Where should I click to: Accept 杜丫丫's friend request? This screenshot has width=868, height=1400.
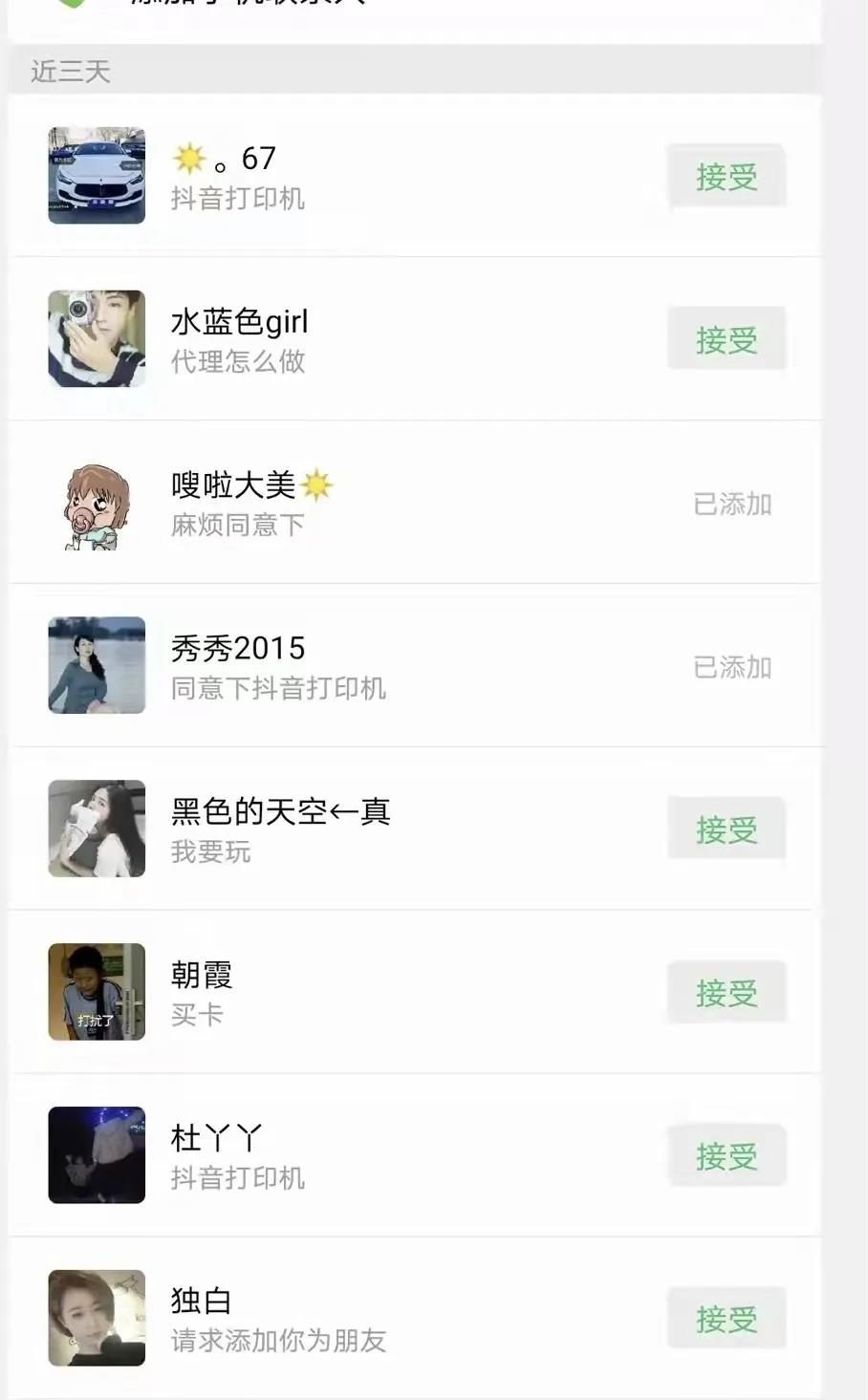(x=727, y=1155)
